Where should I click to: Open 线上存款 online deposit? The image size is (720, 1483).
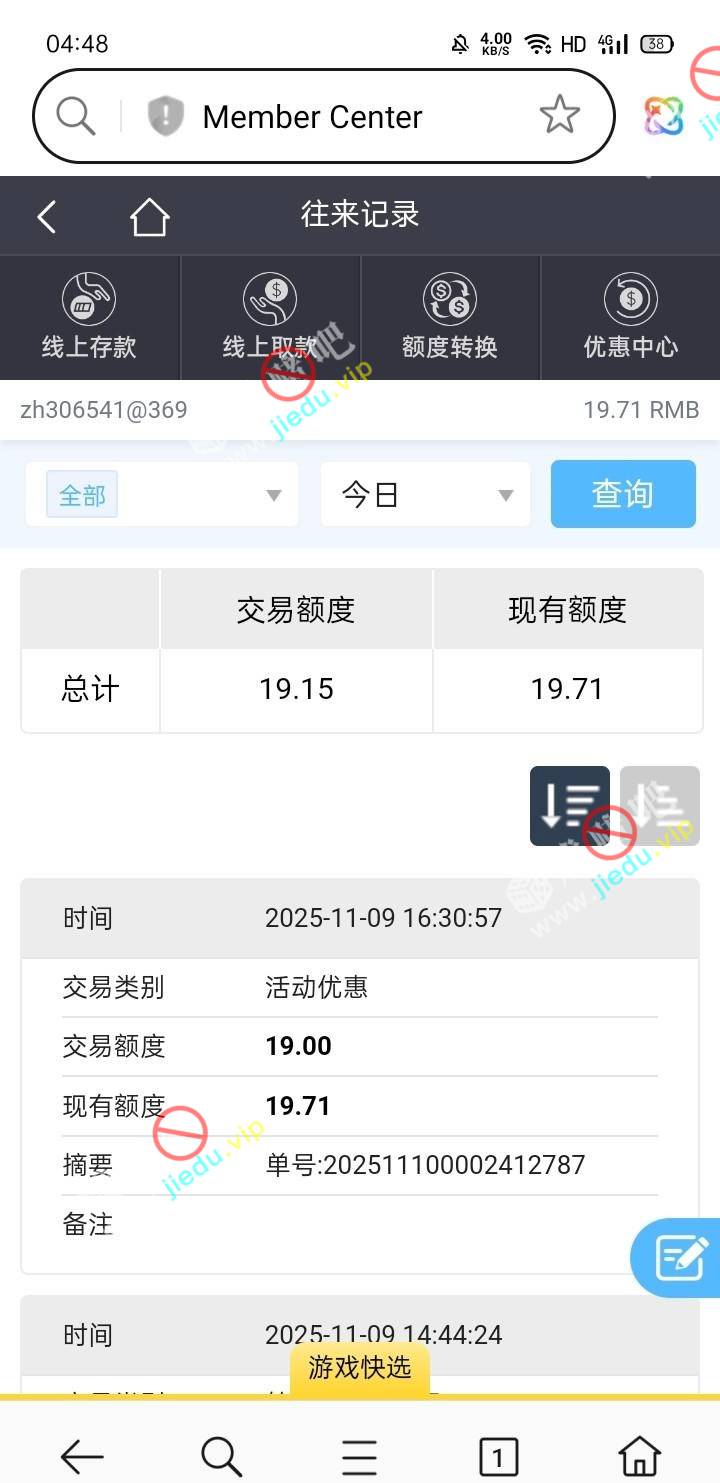(x=89, y=317)
